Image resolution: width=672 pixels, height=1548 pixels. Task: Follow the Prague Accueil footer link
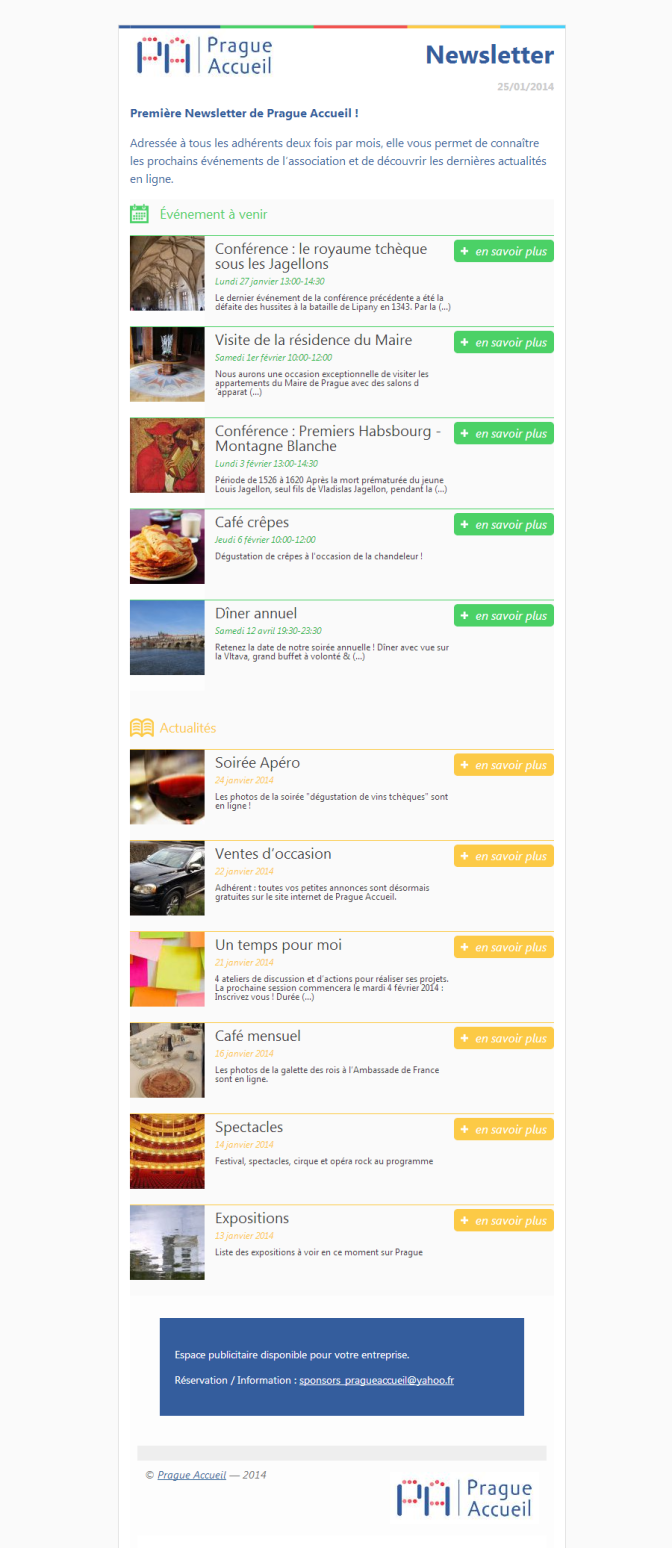pyautogui.click(x=191, y=1475)
